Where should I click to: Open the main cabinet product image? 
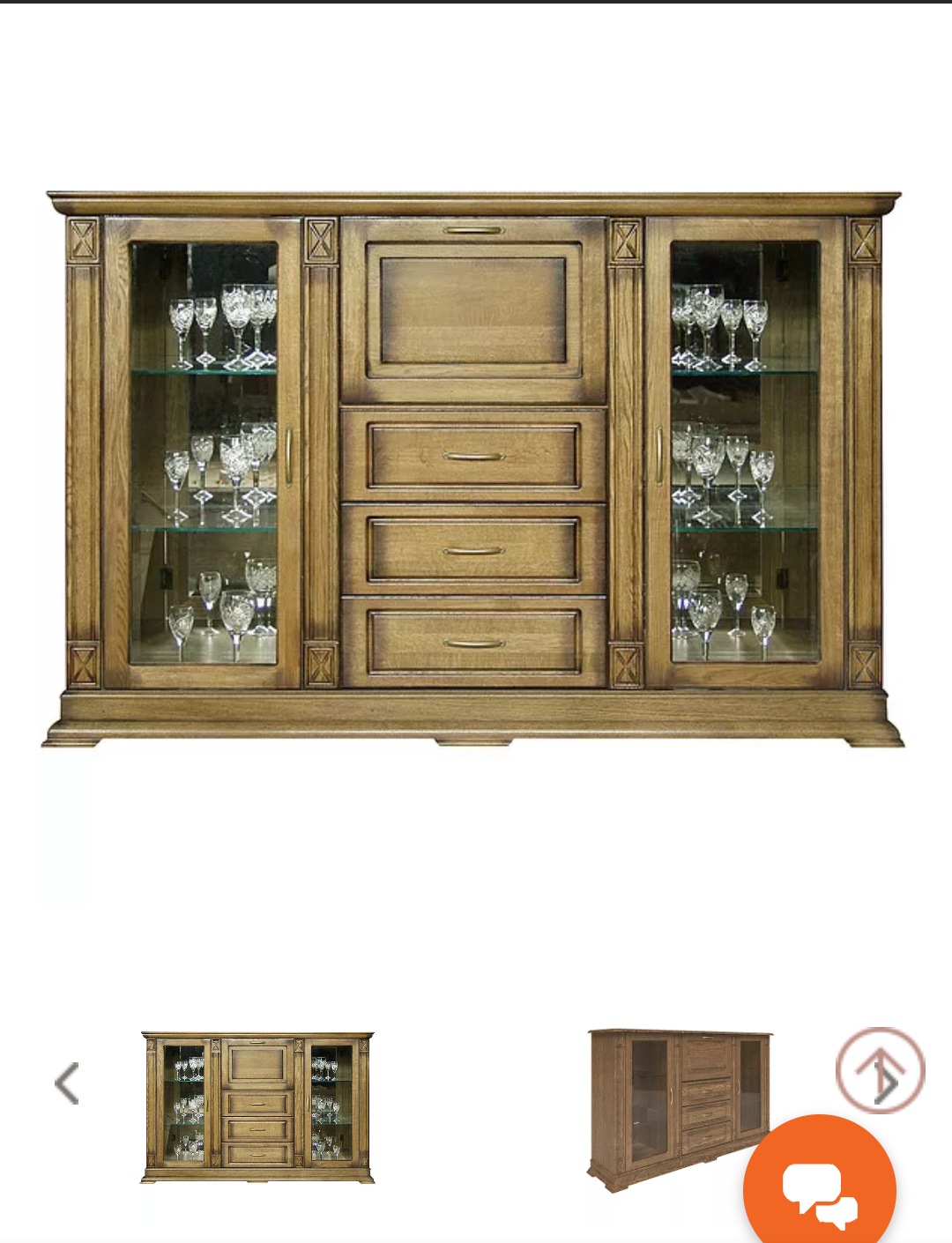pos(474,469)
